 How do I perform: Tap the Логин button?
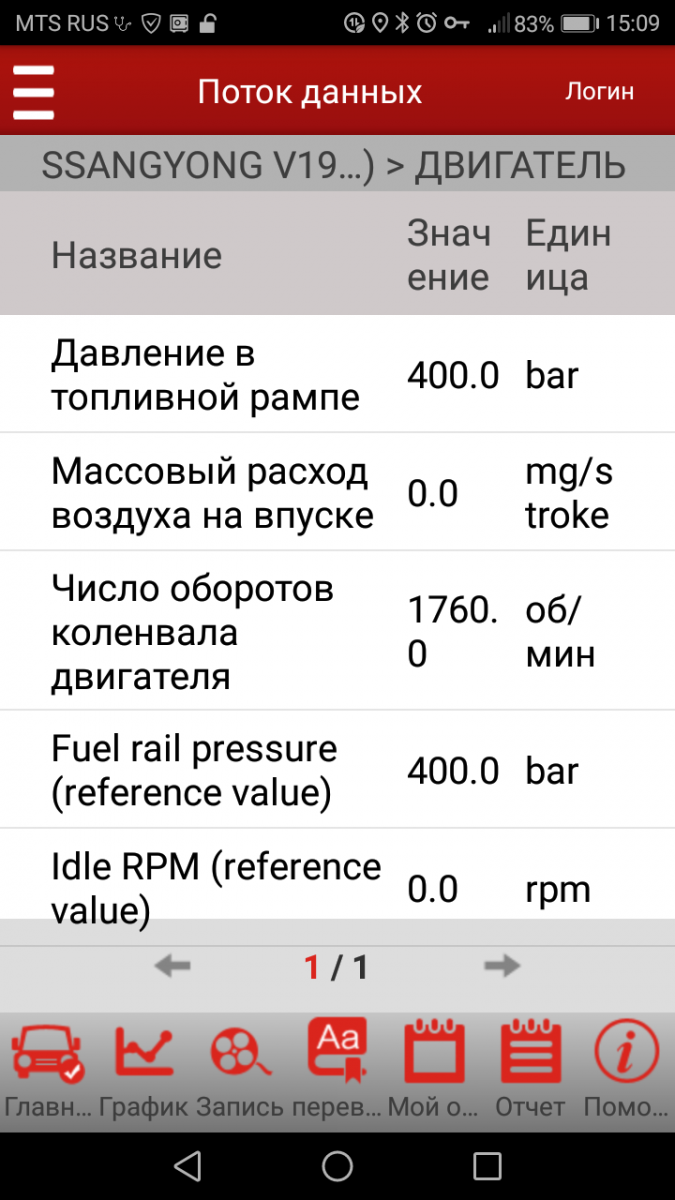pos(600,92)
